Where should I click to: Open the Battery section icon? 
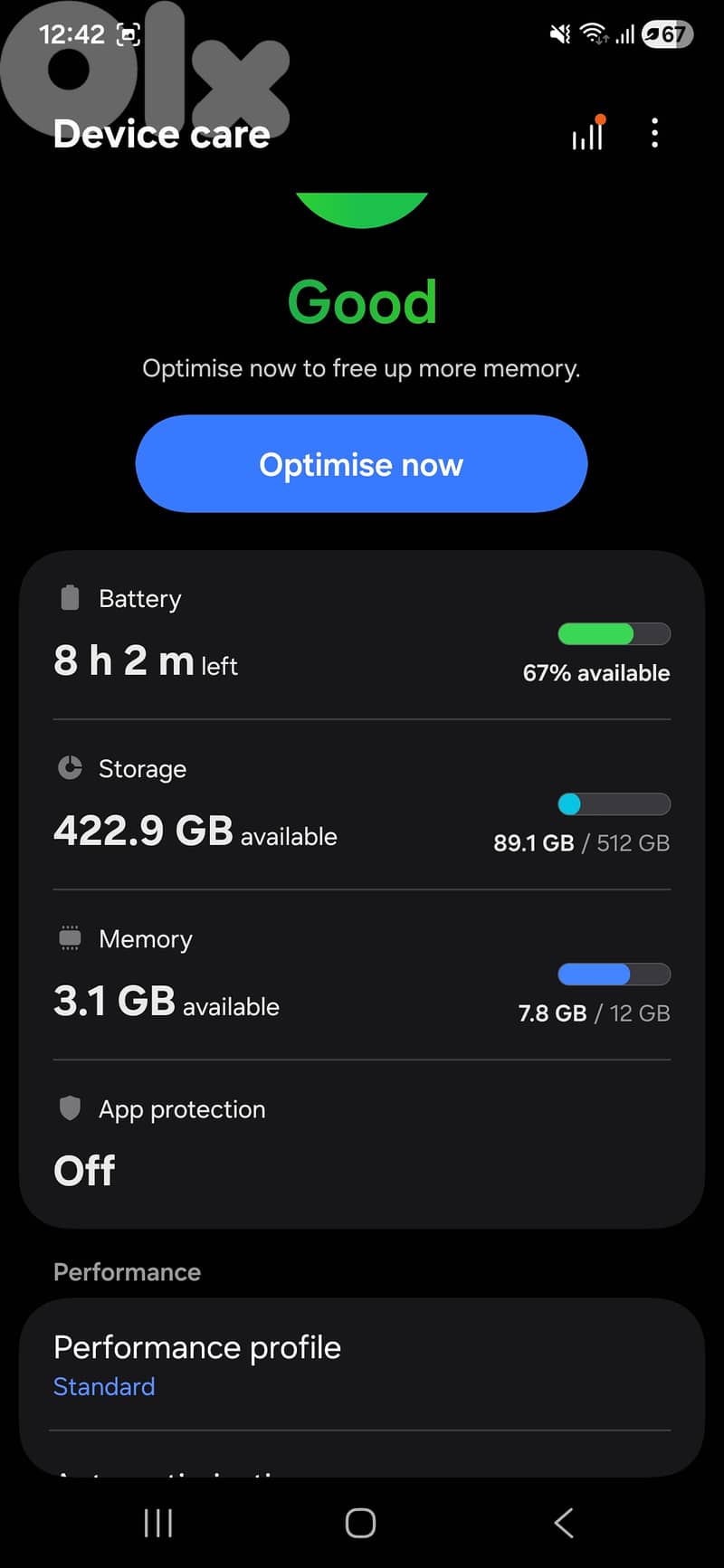pyautogui.click(x=70, y=597)
